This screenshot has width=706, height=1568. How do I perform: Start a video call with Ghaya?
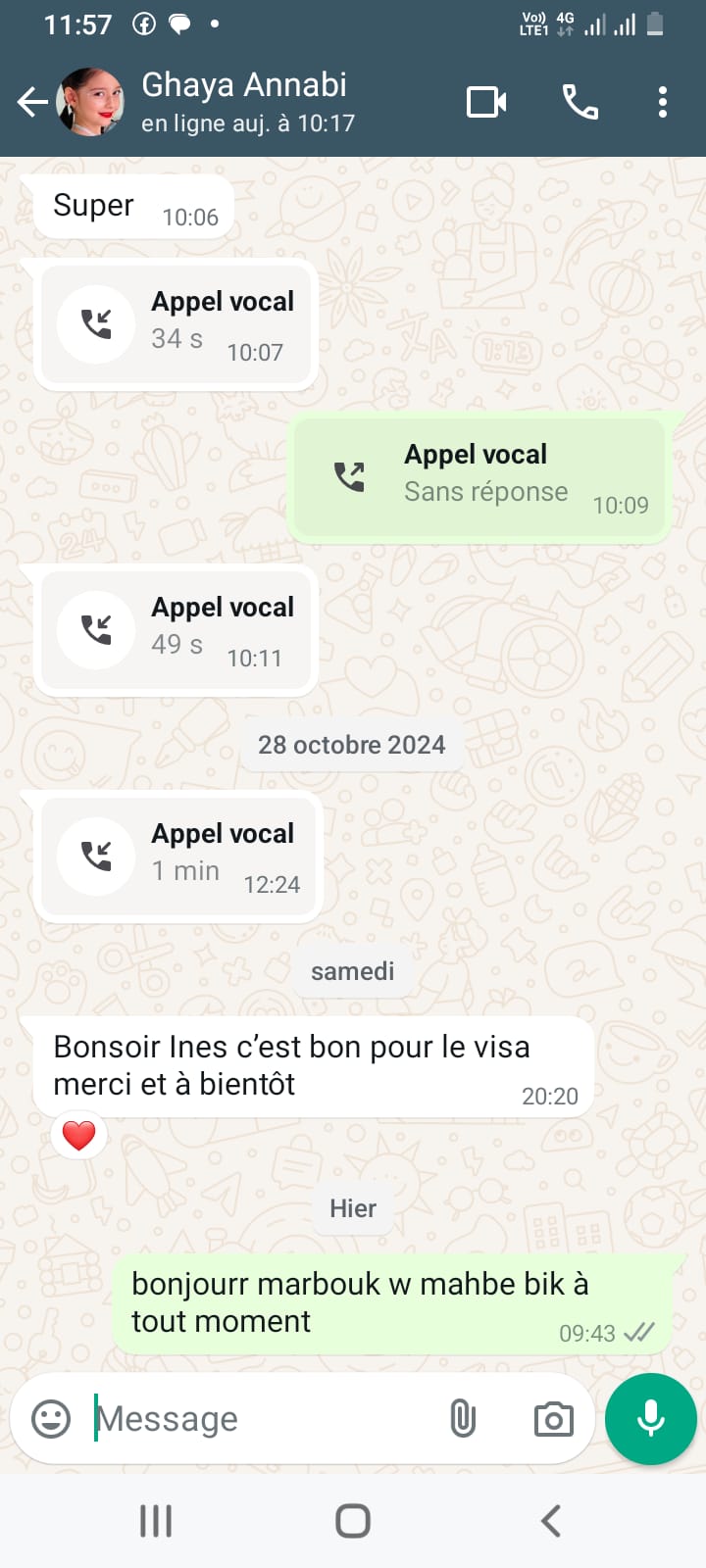[x=486, y=102]
